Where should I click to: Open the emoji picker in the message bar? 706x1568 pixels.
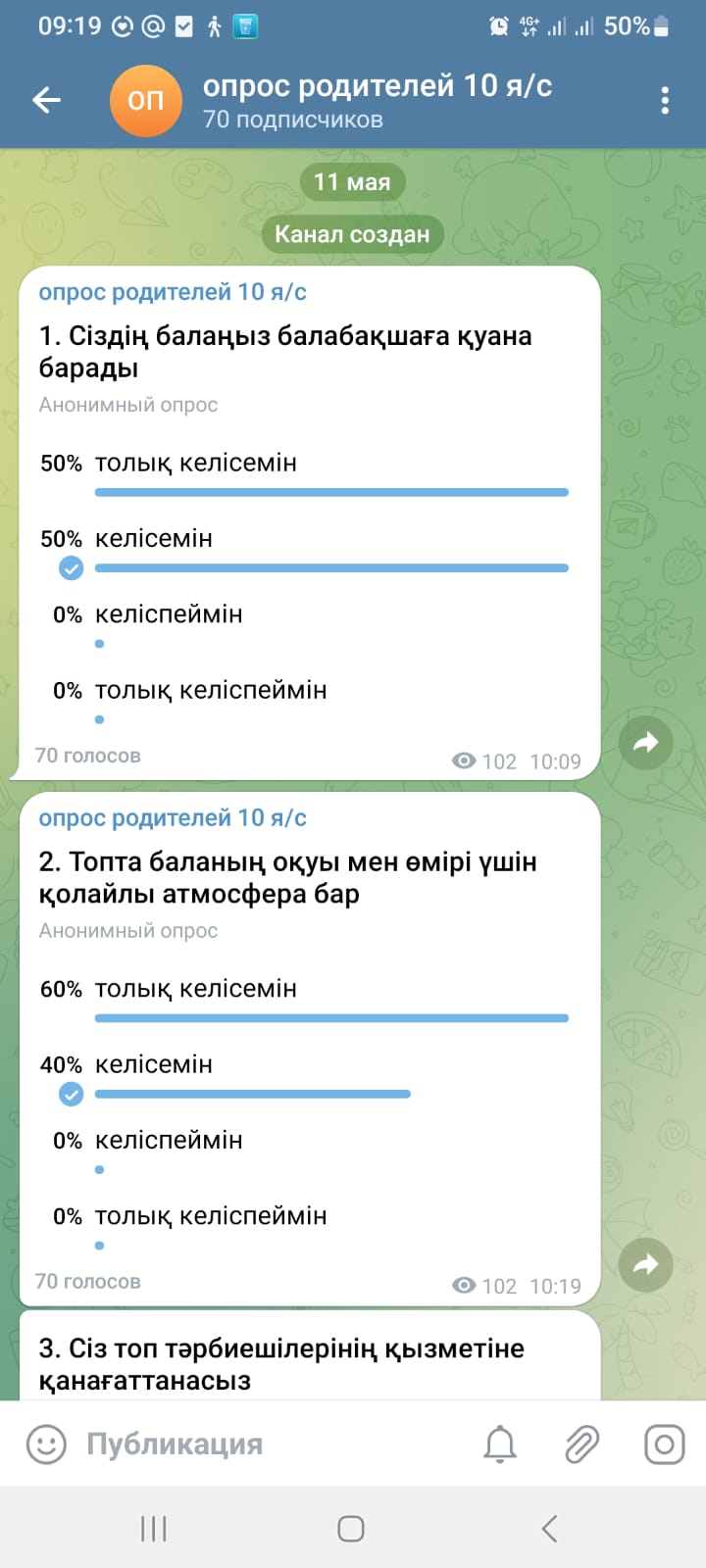click(x=46, y=1444)
